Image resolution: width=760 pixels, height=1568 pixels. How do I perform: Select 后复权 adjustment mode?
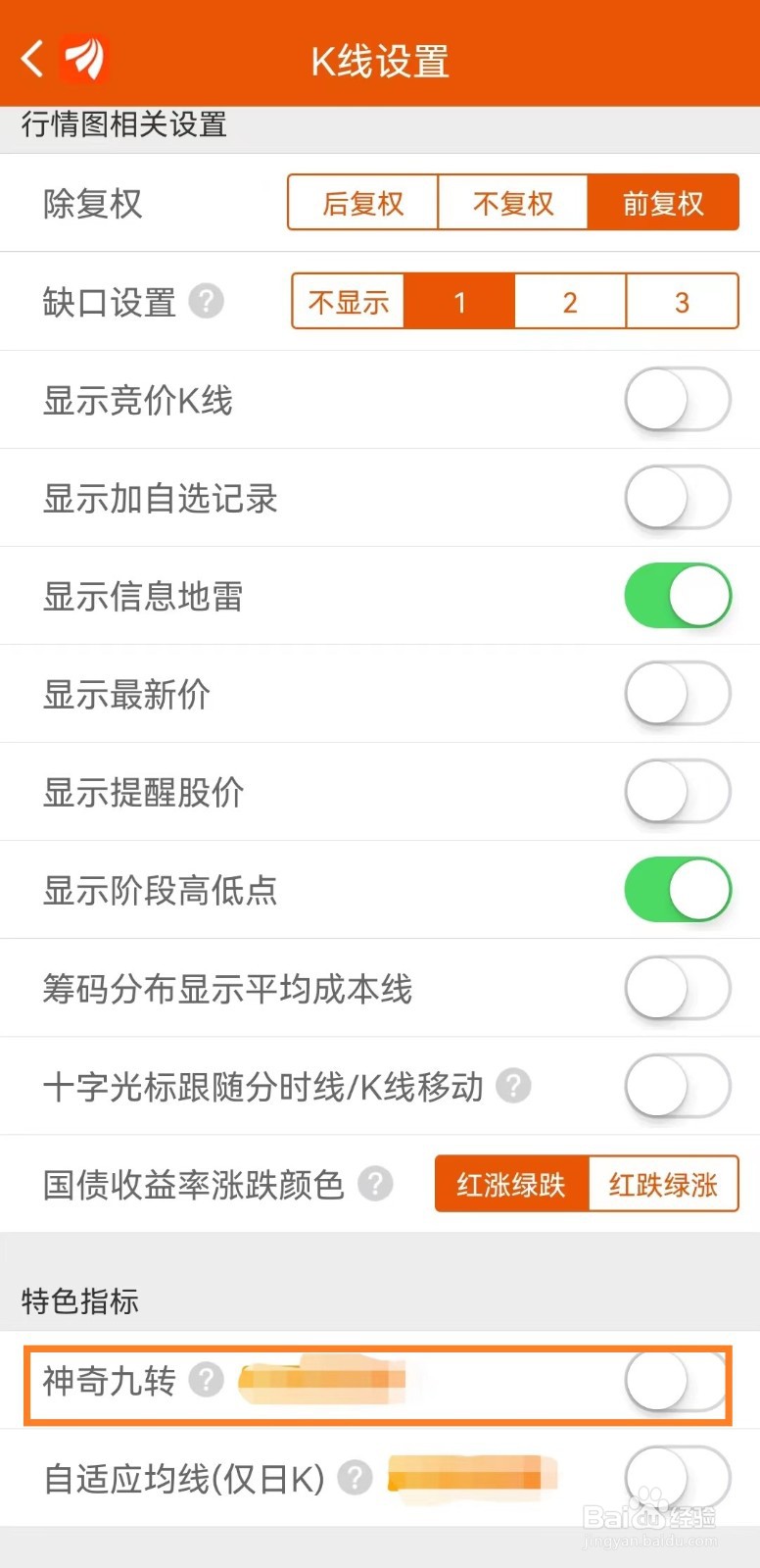[x=362, y=203]
